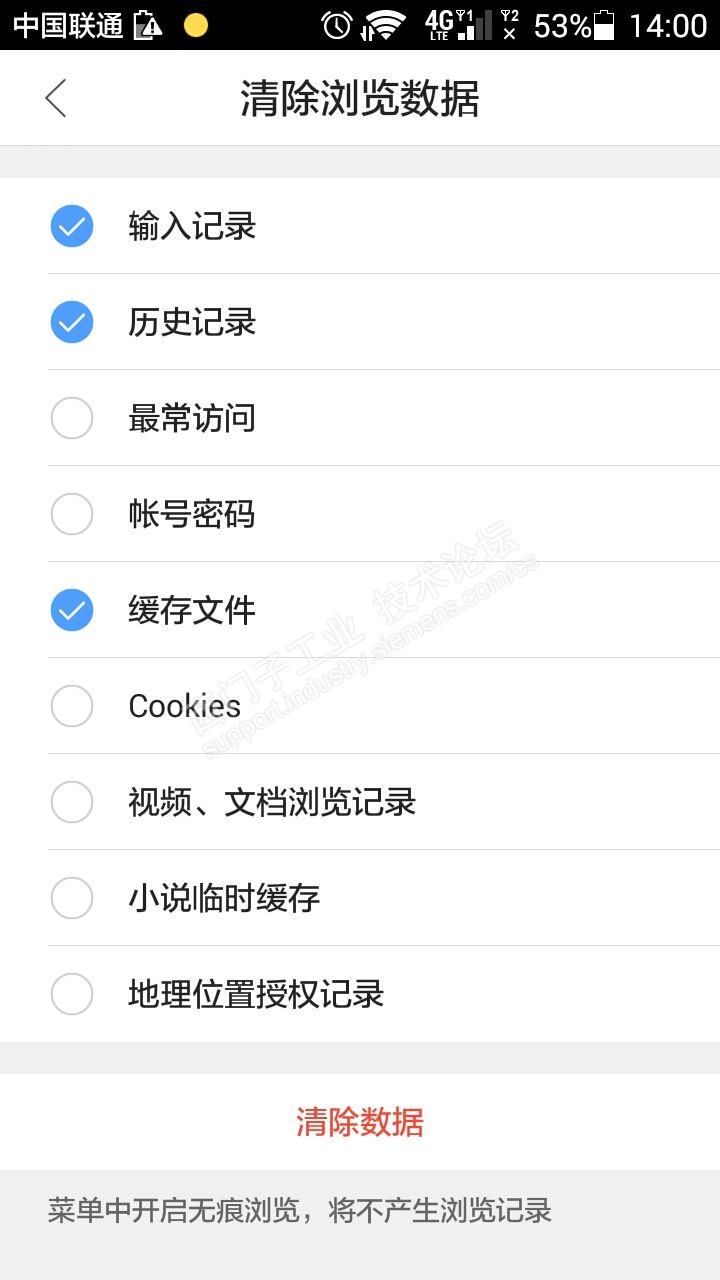Select 视频、文档浏览记录 for clearing
Image resolution: width=720 pixels, height=1280 pixels.
72,802
